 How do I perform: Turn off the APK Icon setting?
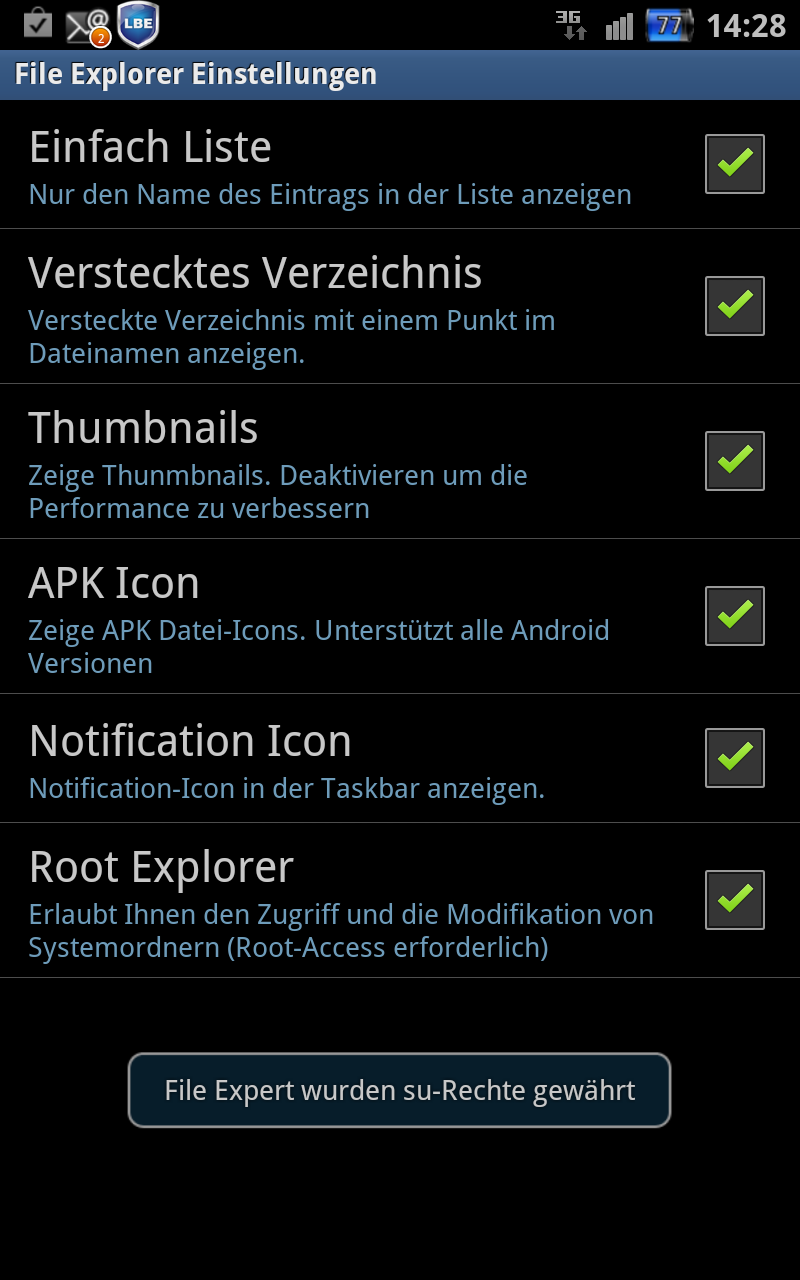point(735,616)
